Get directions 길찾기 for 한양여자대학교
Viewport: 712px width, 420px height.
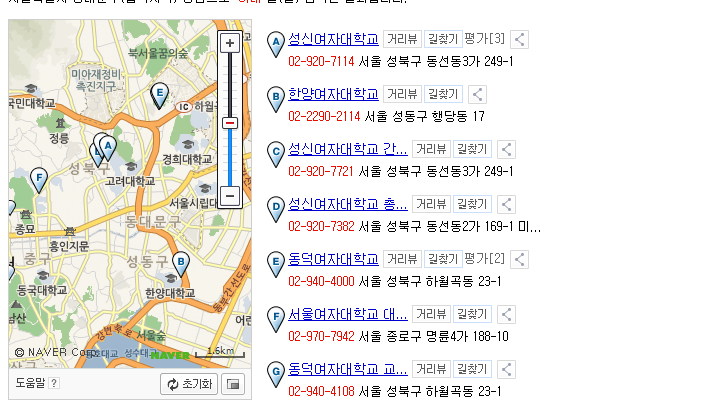(x=443, y=94)
